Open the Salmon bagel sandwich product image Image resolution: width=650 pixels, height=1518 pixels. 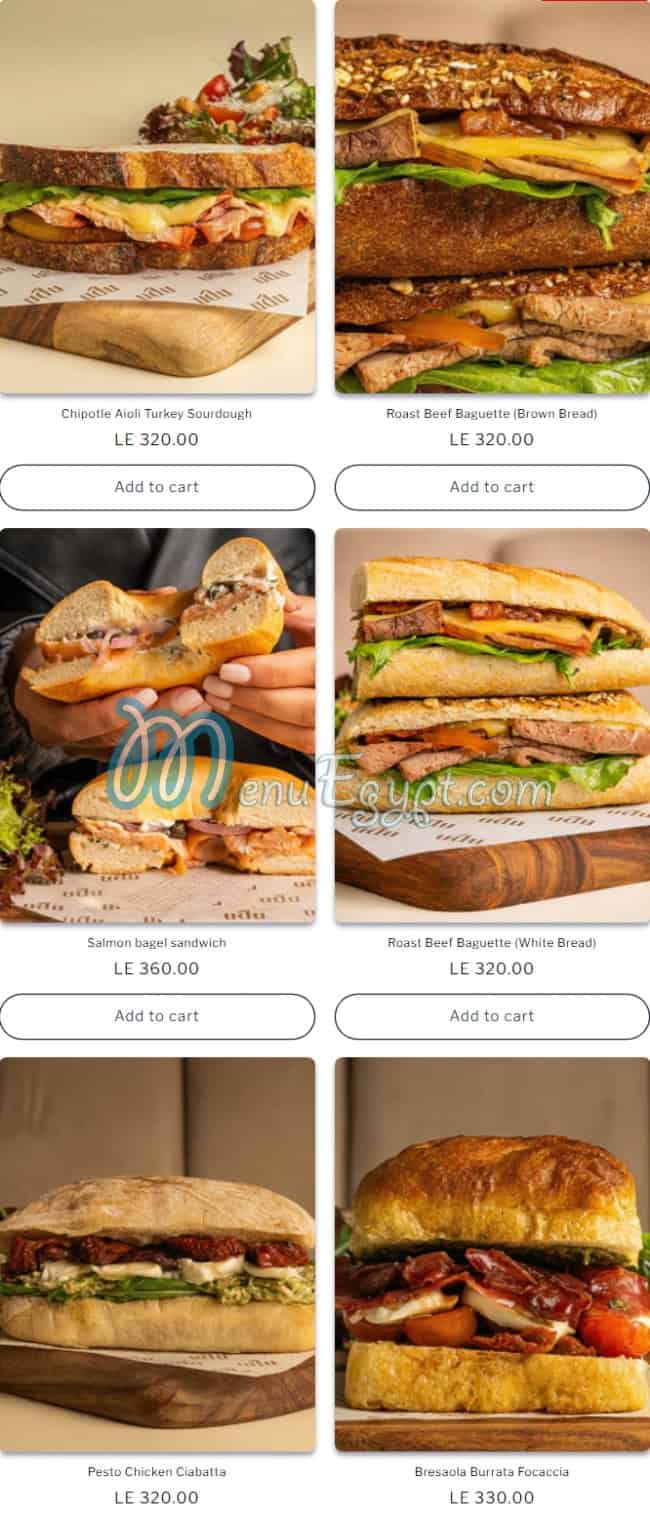(157, 725)
